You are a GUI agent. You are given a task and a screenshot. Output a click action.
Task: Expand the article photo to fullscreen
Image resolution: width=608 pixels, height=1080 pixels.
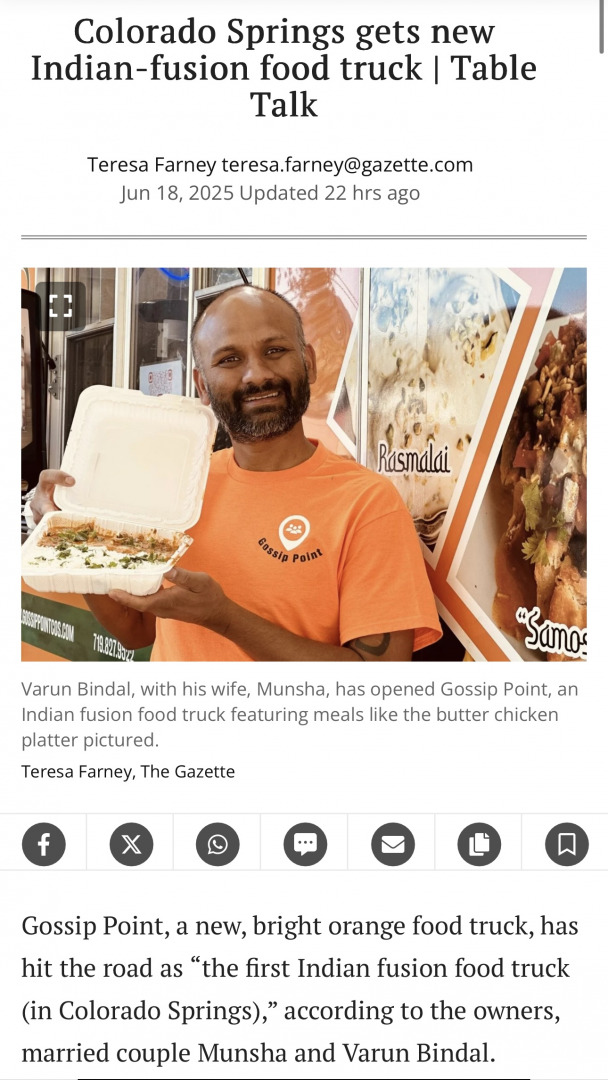pyautogui.click(x=60, y=306)
